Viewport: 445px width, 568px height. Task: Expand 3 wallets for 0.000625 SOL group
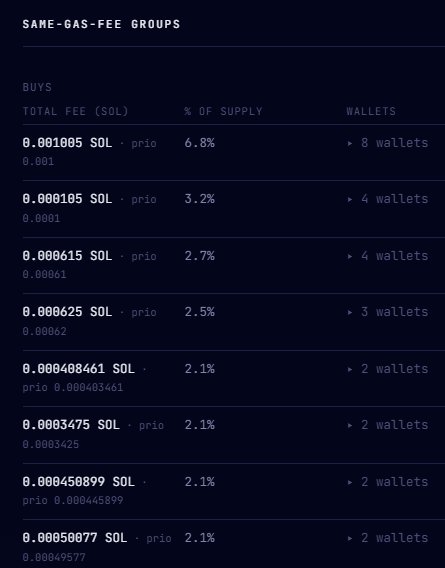[387, 312]
